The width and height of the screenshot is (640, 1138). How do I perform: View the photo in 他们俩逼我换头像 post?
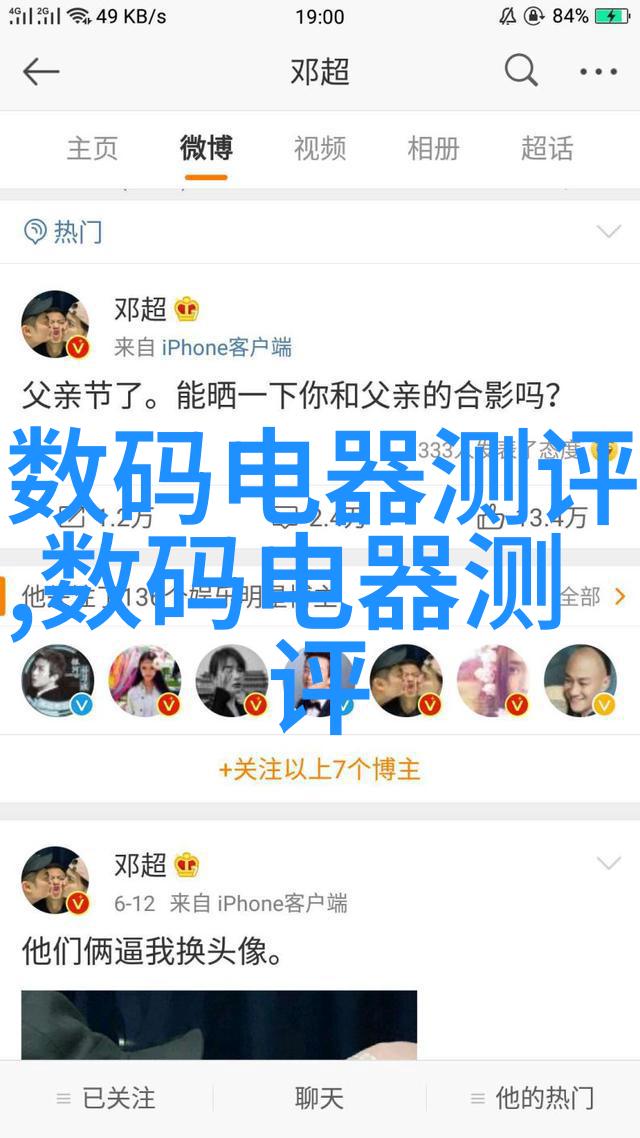[x=219, y=1025]
